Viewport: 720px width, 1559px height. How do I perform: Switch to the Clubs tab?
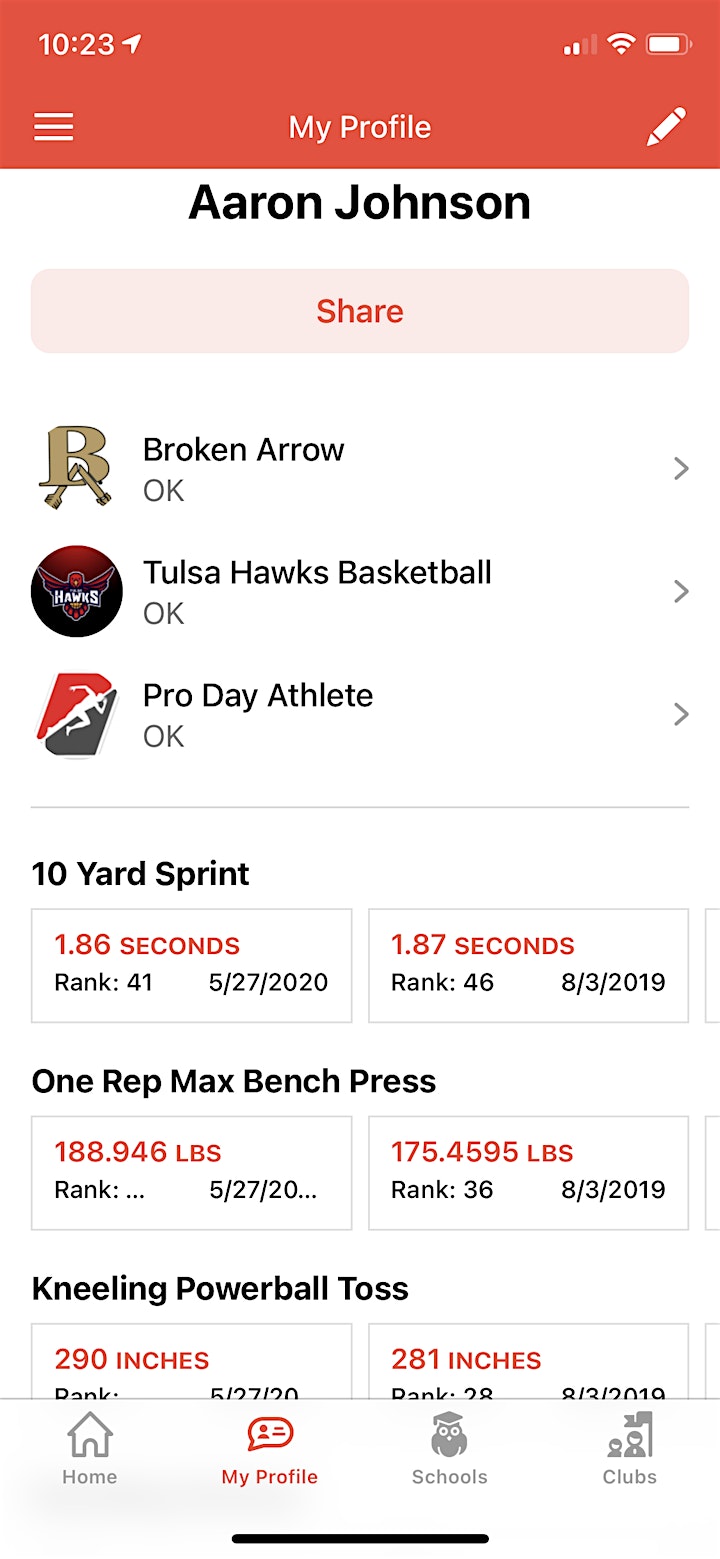(x=630, y=1448)
